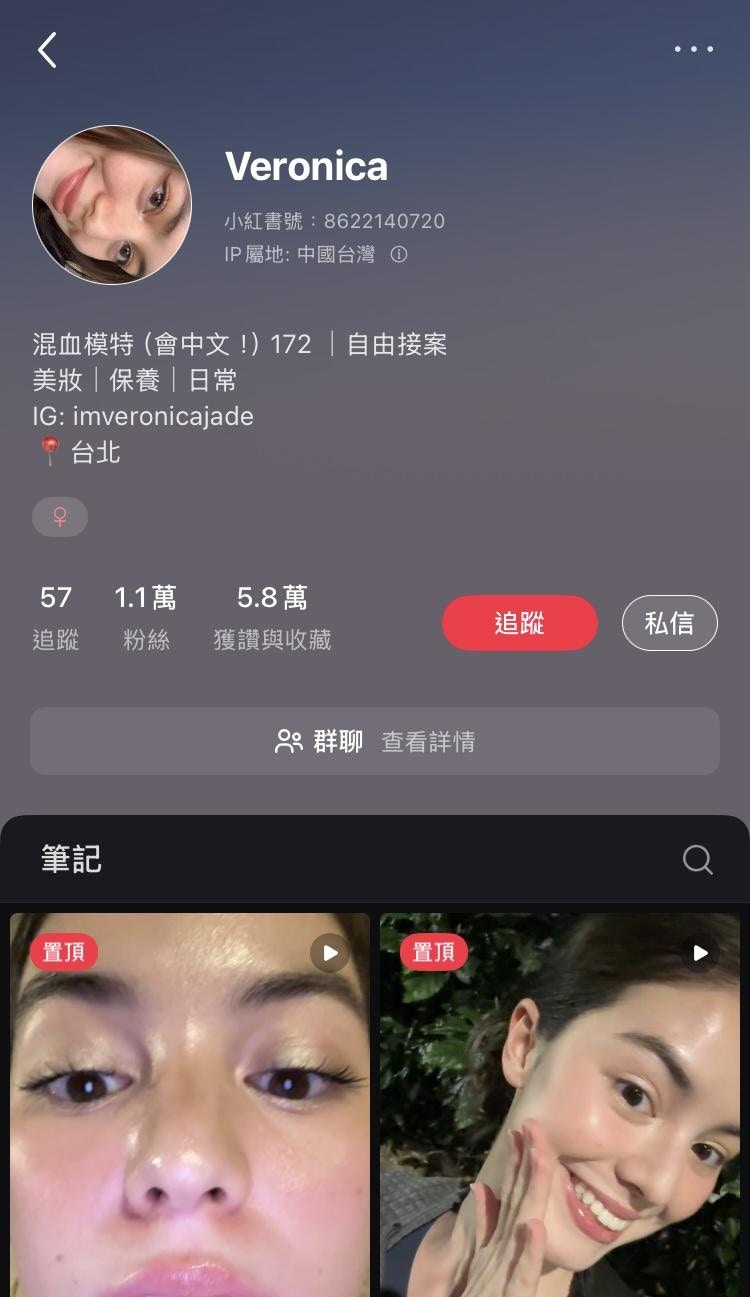Tap Veronica's profile avatar
The width and height of the screenshot is (750, 1297).
point(112,205)
